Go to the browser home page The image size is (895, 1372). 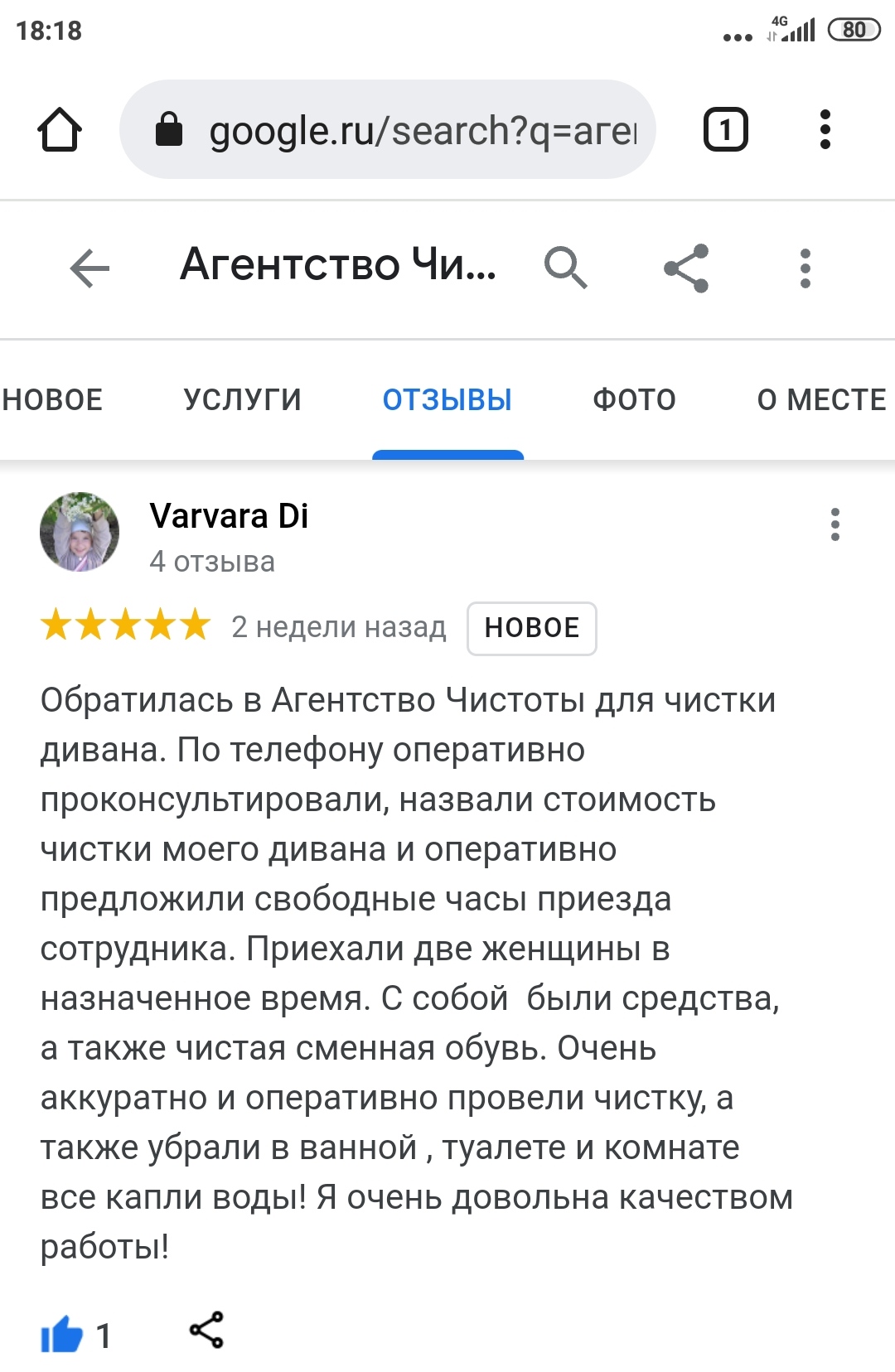(x=60, y=130)
